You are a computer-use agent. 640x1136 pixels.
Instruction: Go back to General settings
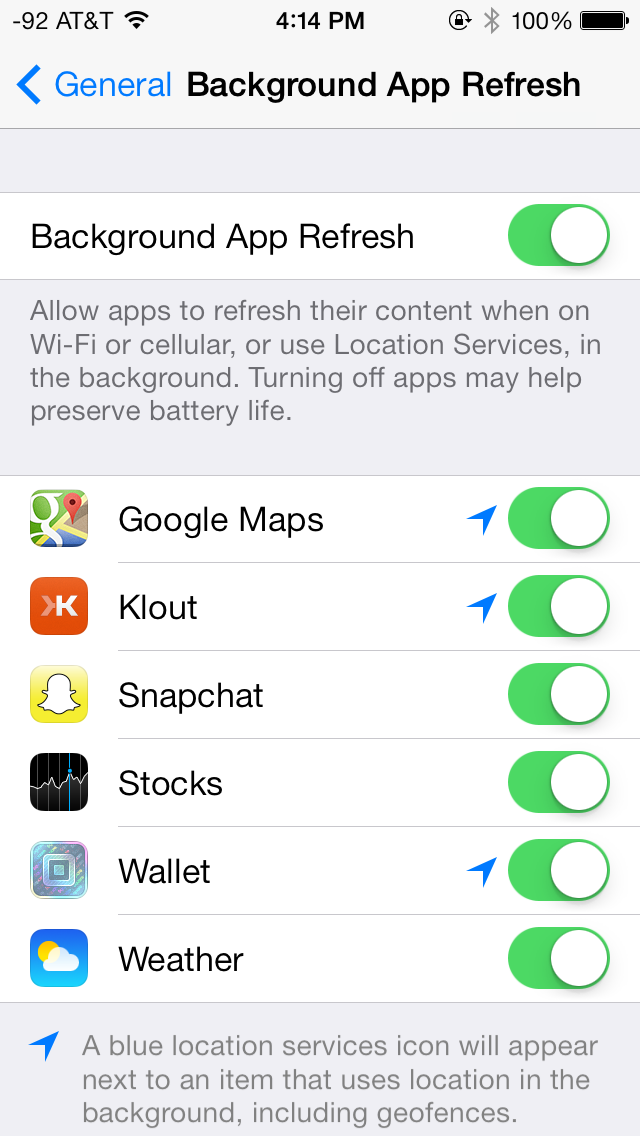point(94,85)
